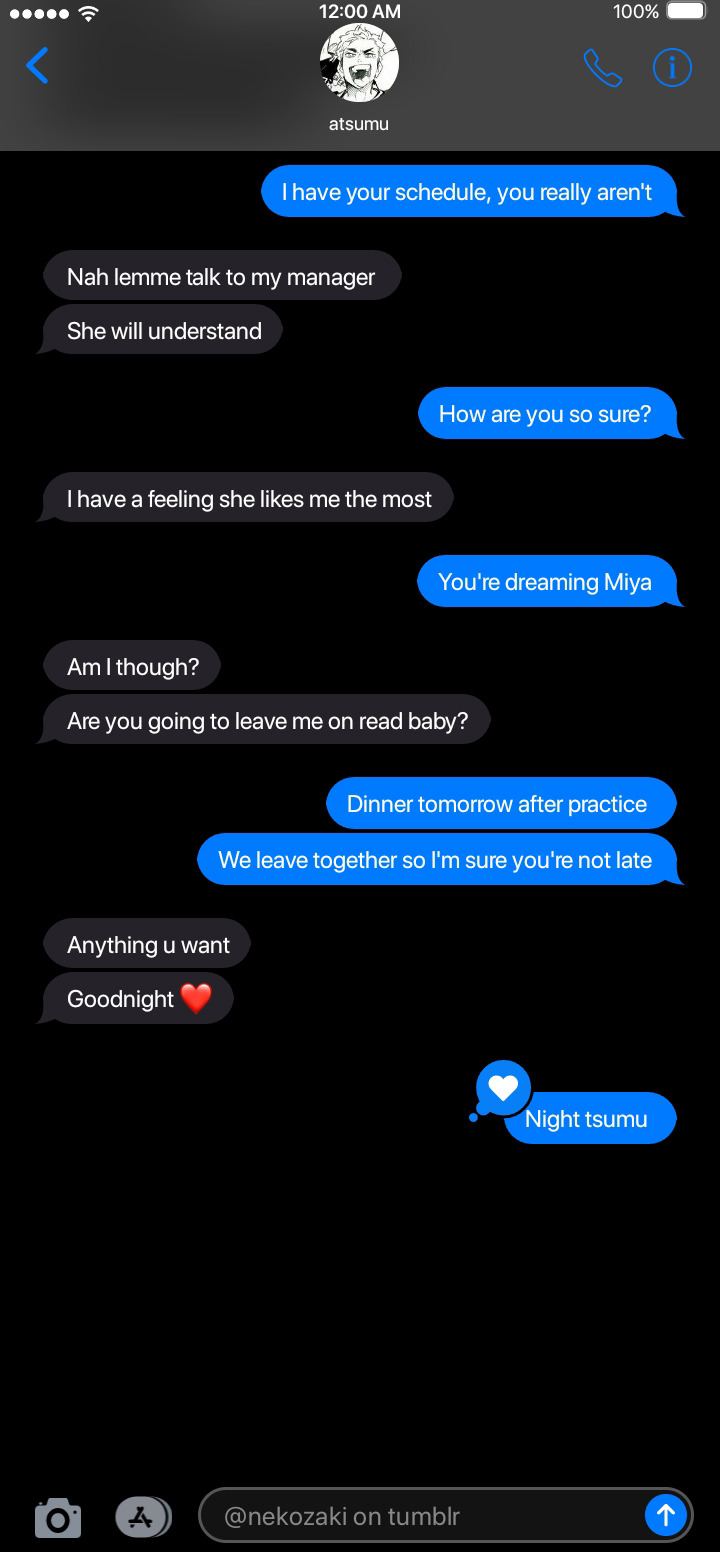Open the App Store apps drawer
The width and height of the screenshot is (720, 1552).
point(143,1517)
